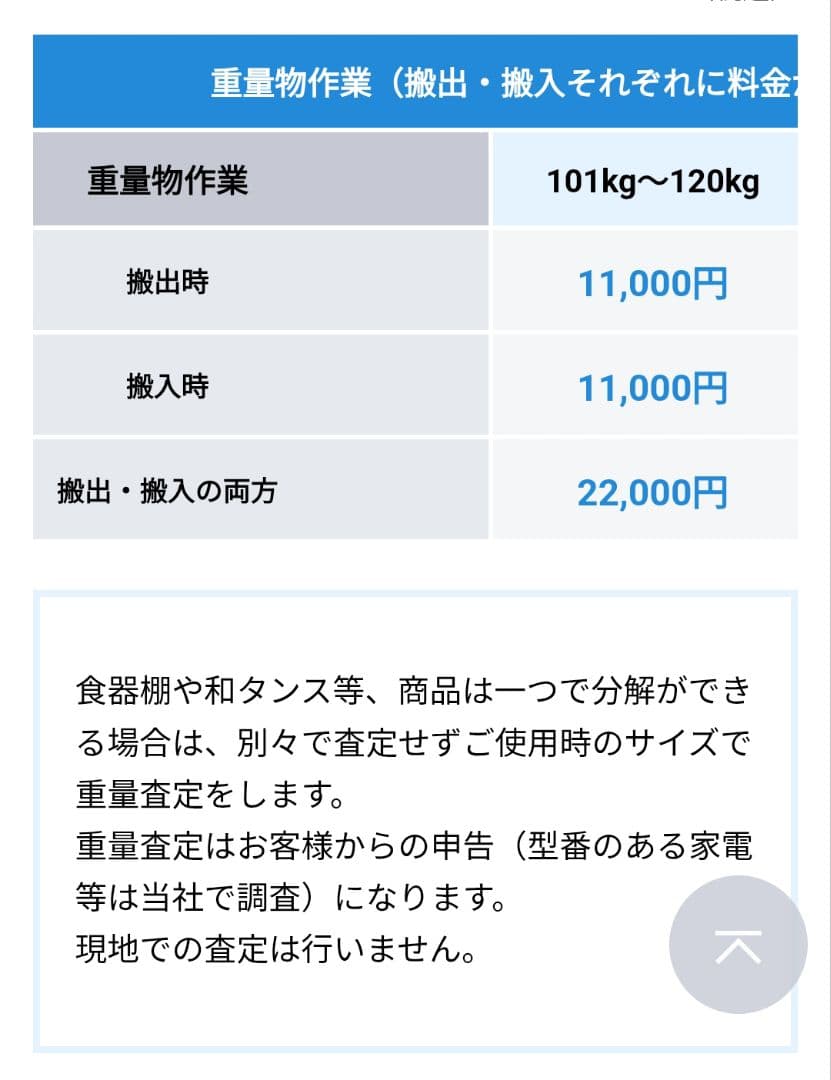The width and height of the screenshot is (831, 1080).
Task: Select the 101kg〜120kg weight range header
Action: (x=655, y=180)
